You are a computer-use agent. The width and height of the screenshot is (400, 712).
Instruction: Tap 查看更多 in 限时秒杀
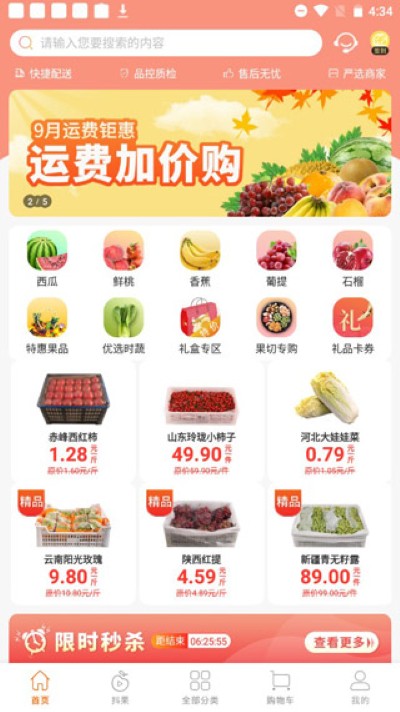[x=341, y=643]
